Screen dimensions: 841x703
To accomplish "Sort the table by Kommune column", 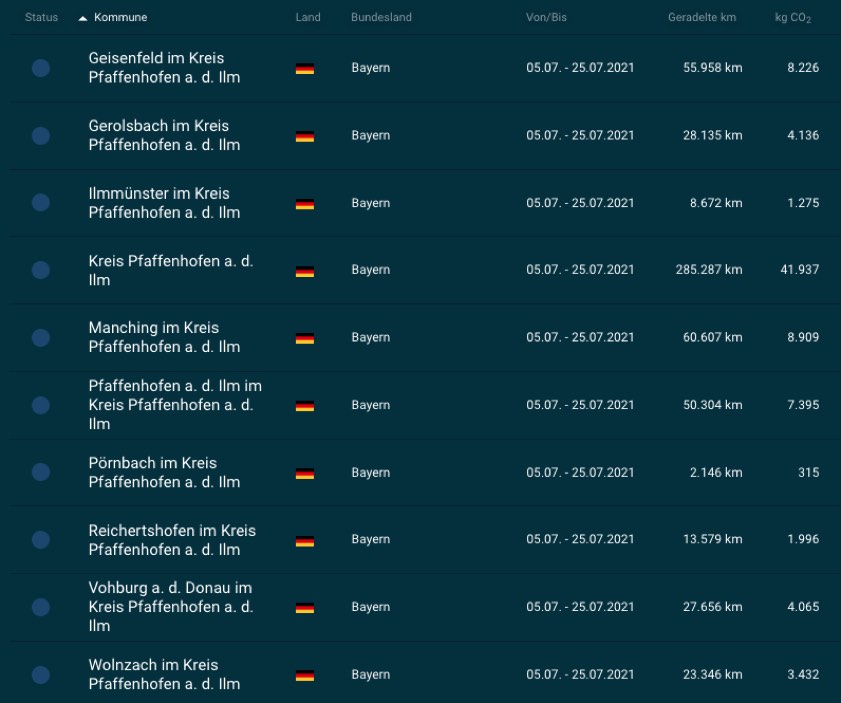I will tap(120, 18).
